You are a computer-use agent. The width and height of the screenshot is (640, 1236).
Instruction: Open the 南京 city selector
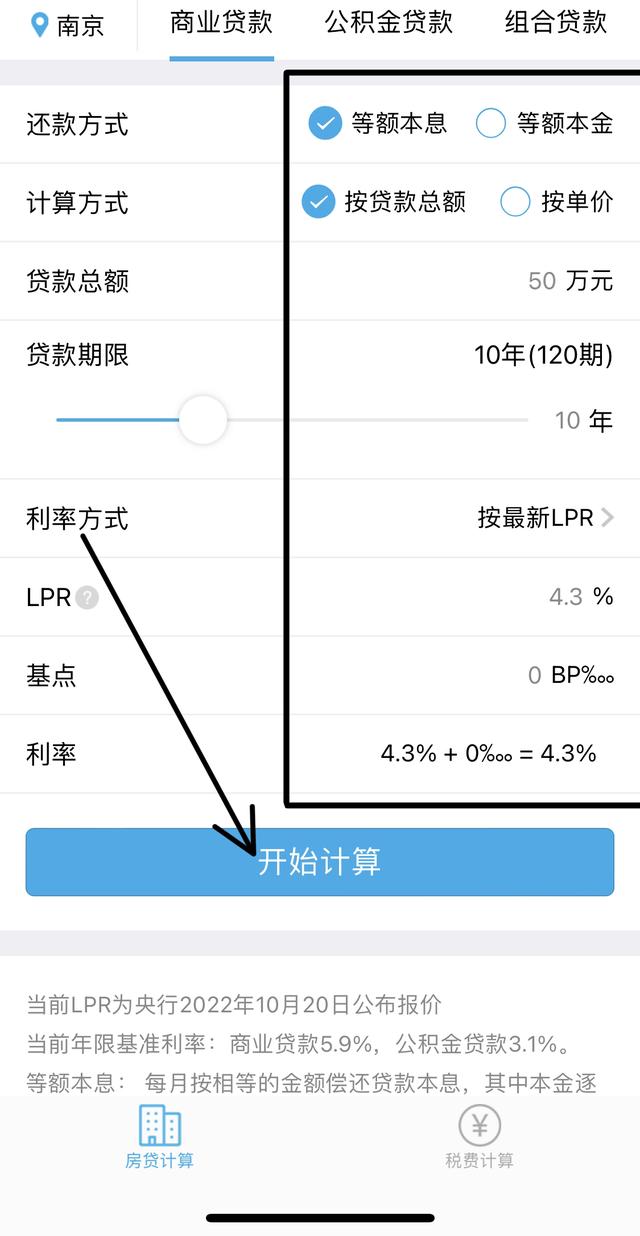coord(68,25)
